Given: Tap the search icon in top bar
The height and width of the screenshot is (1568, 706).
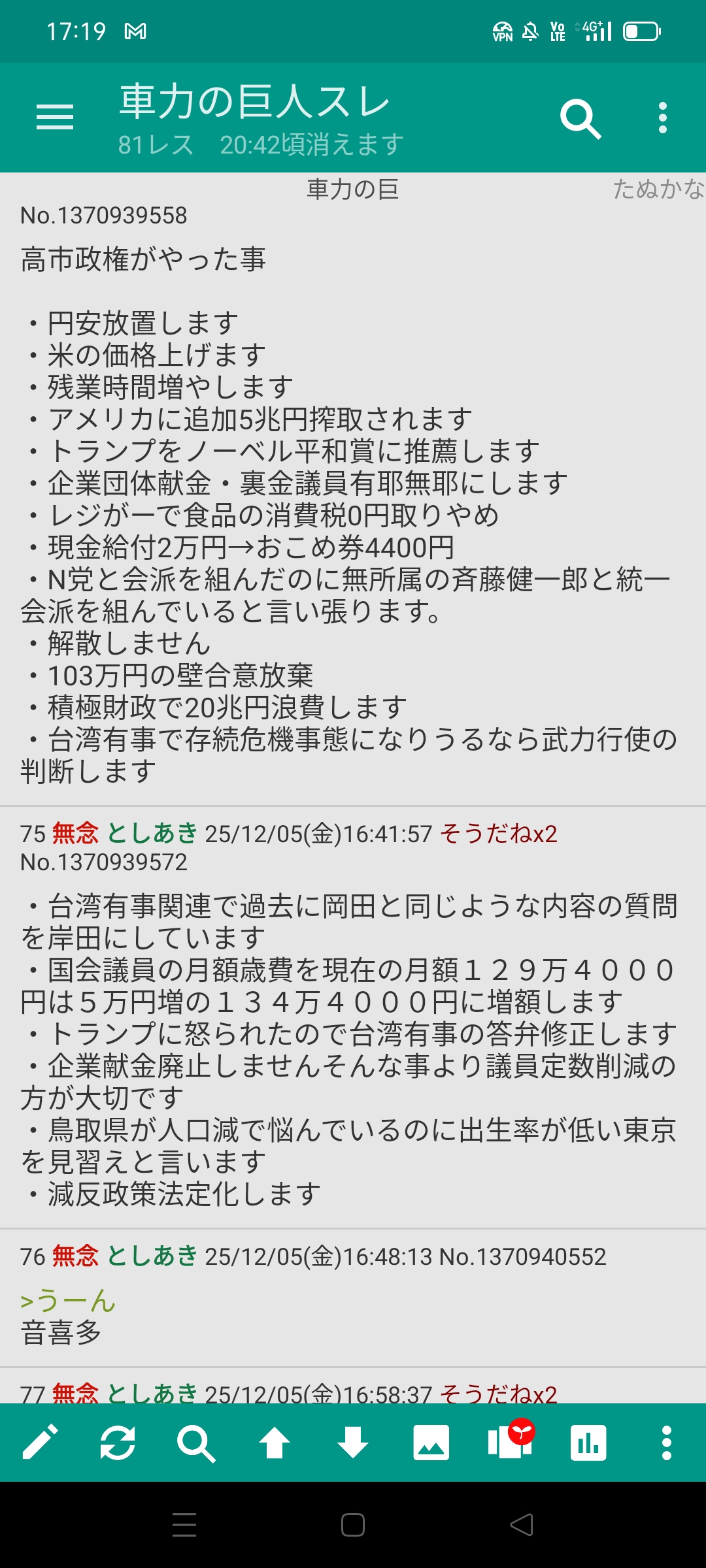Looking at the screenshot, I should [580, 119].
